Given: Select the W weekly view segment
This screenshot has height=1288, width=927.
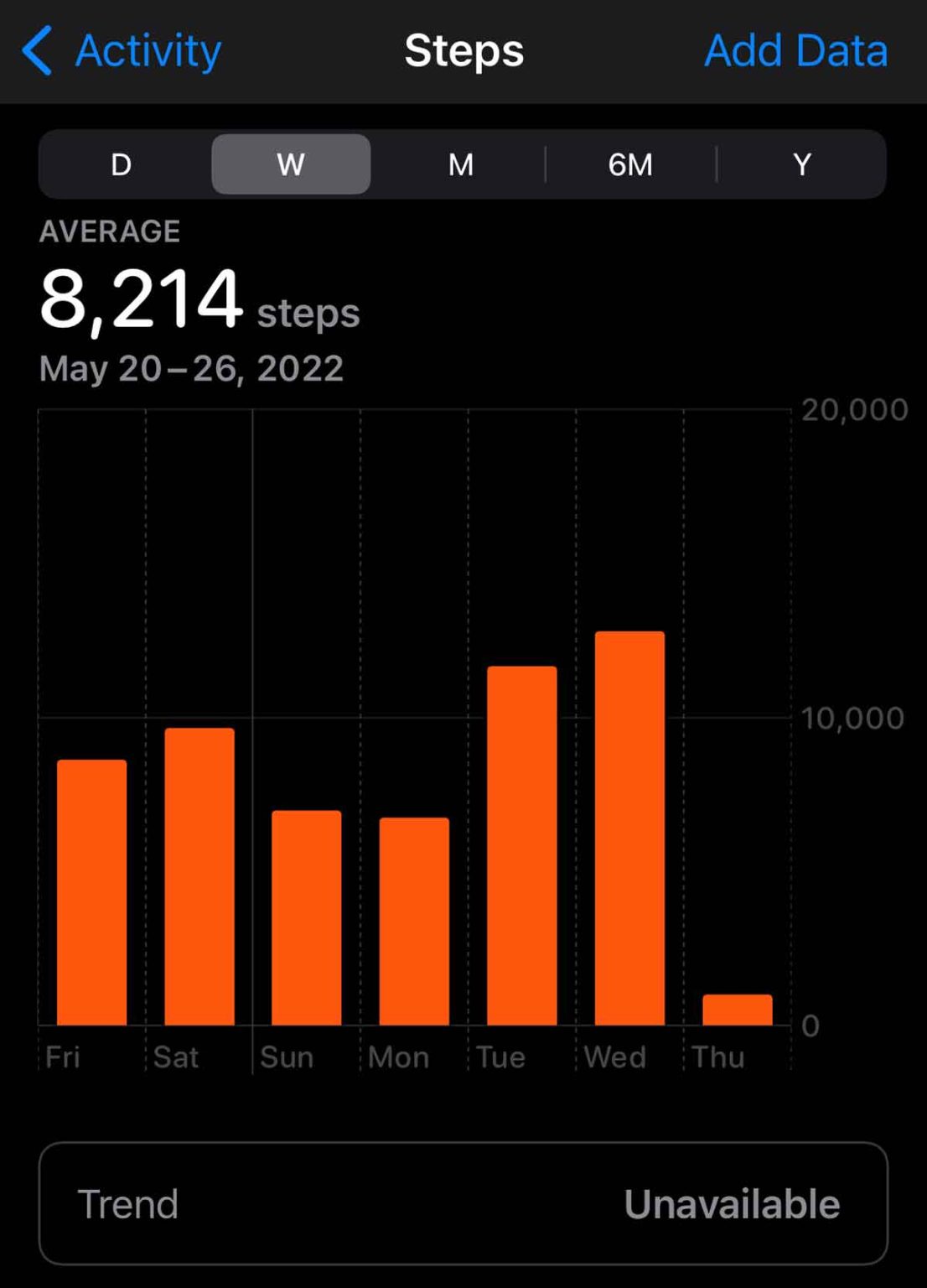Looking at the screenshot, I should pos(290,164).
